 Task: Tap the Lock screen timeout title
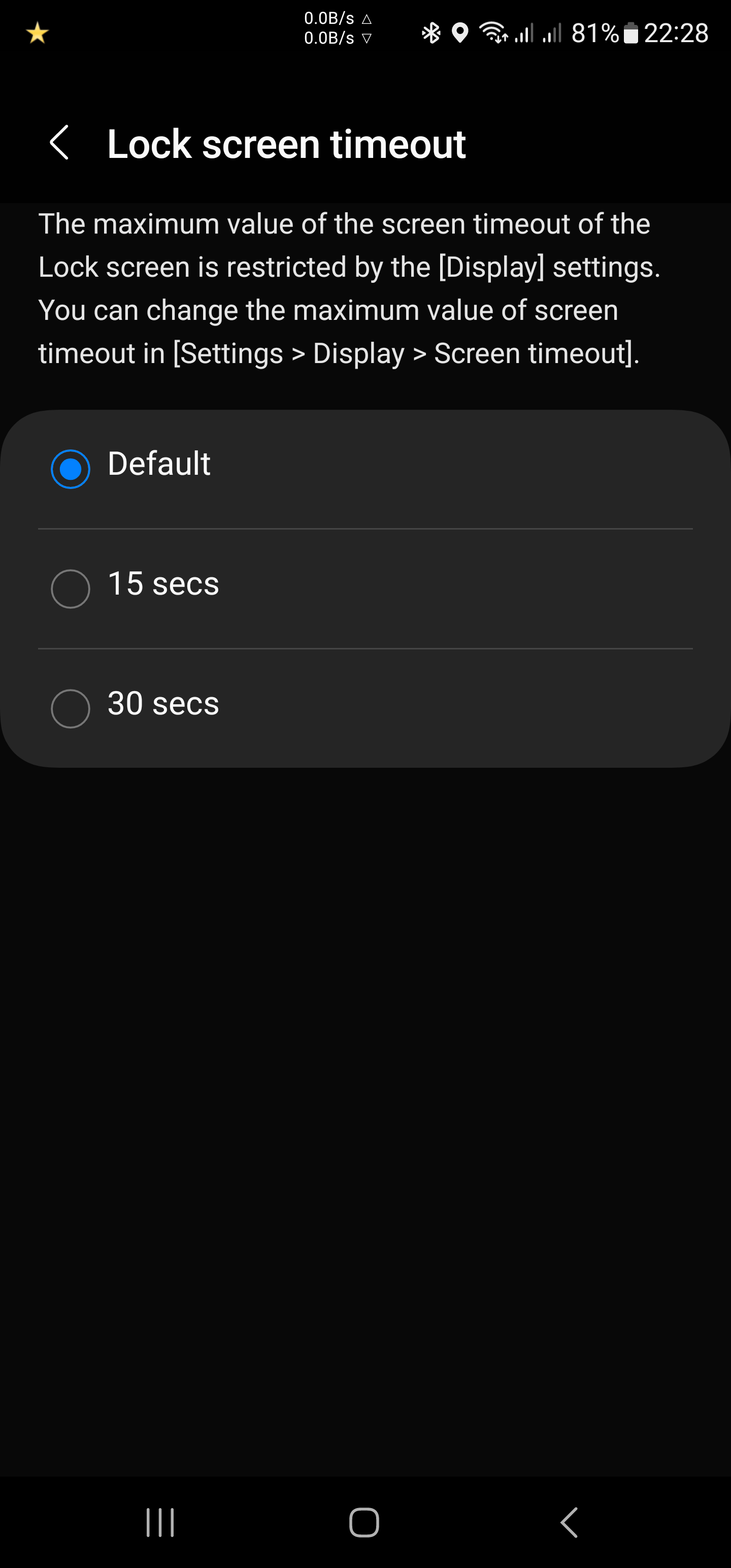tap(286, 144)
